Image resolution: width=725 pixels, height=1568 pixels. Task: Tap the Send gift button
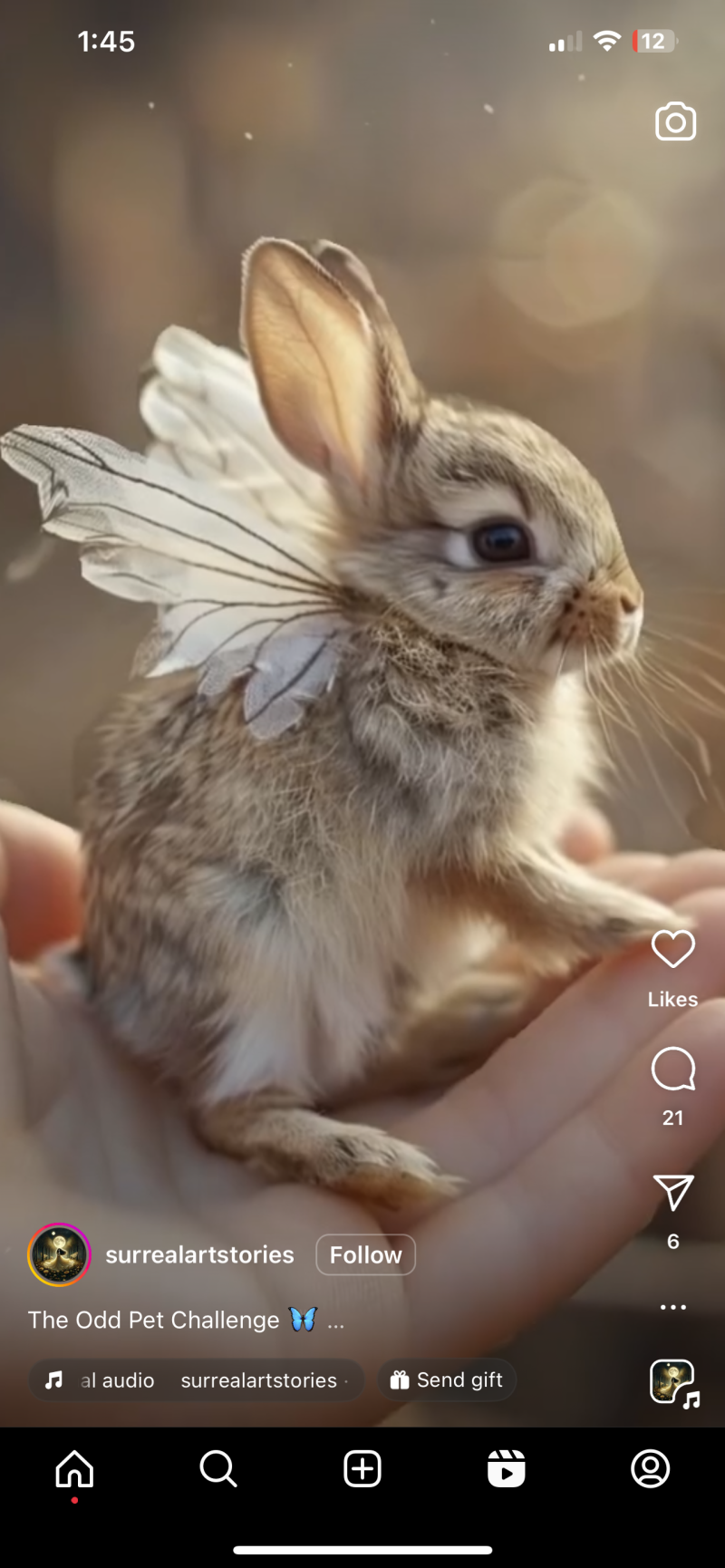(447, 1380)
